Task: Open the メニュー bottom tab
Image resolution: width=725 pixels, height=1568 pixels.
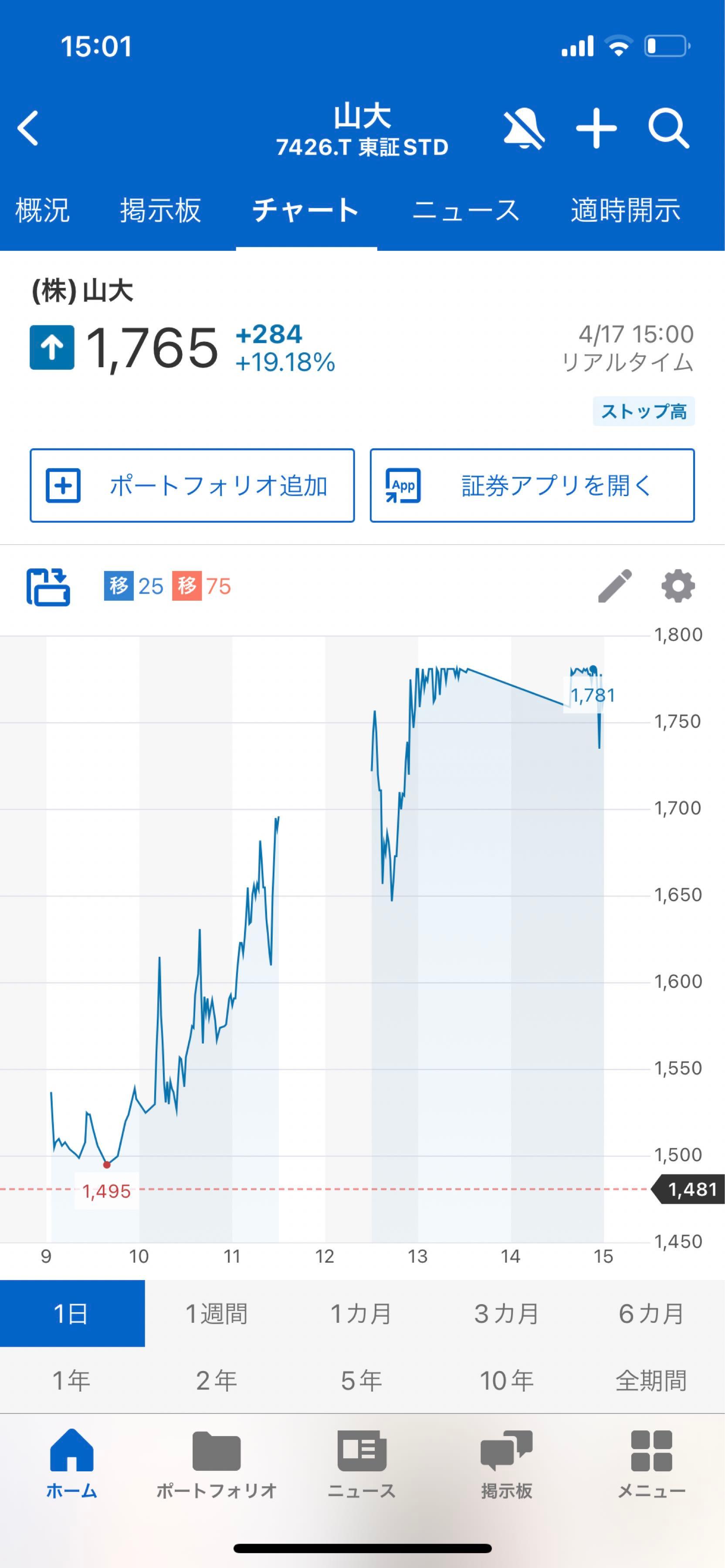Action: click(651, 1463)
